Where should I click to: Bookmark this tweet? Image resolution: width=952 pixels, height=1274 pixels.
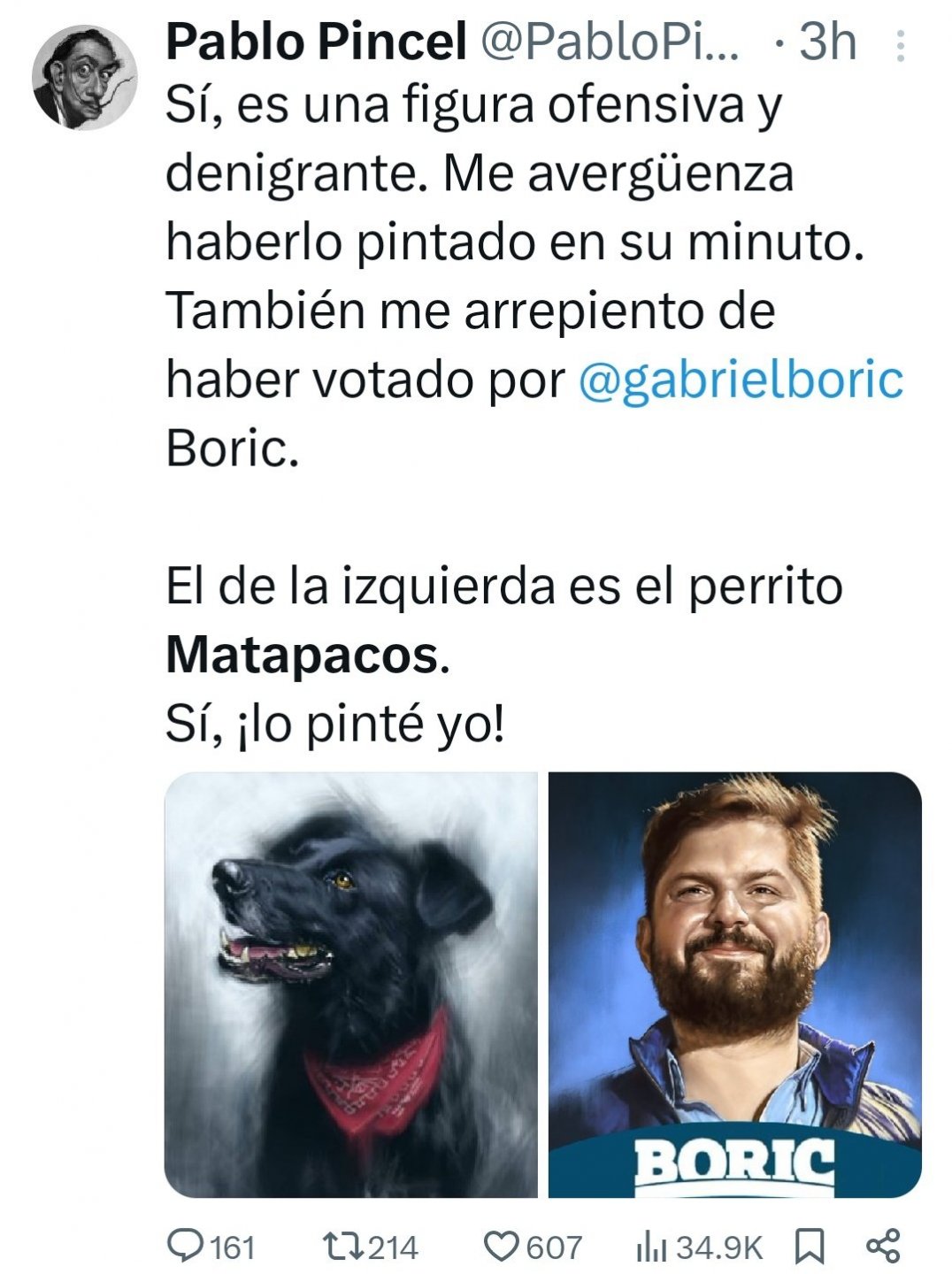(810, 1247)
